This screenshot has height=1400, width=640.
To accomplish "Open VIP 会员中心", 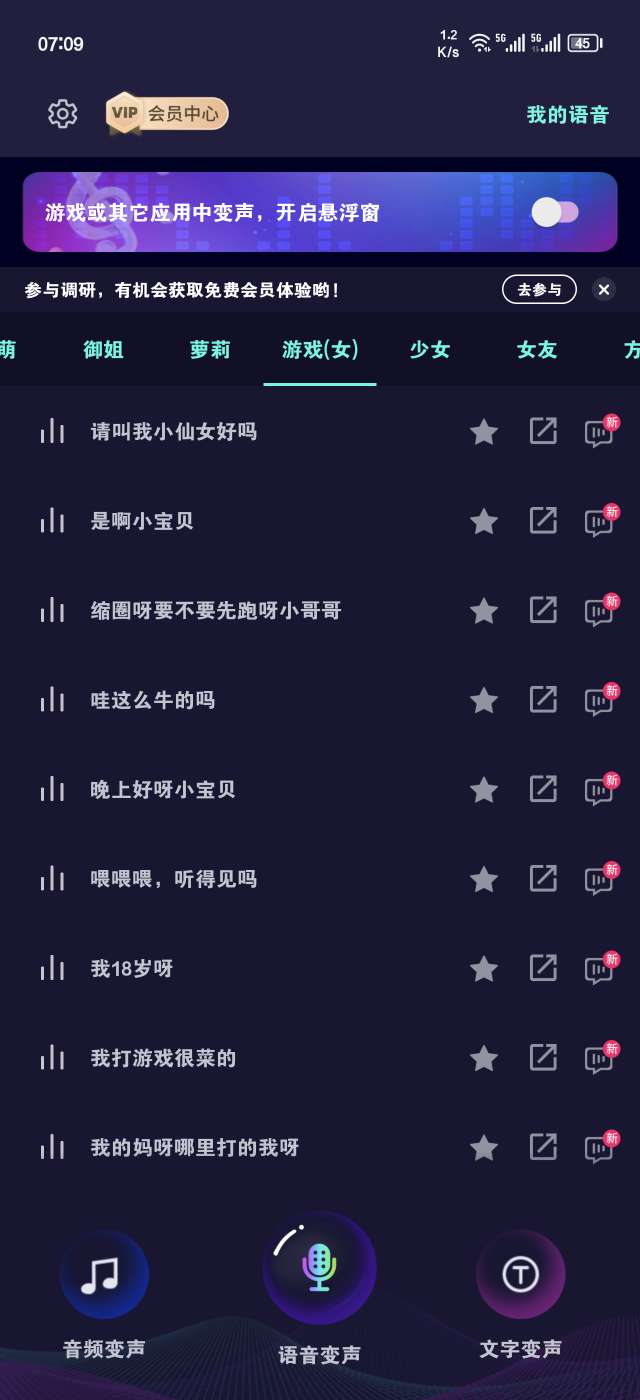I will [x=168, y=114].
